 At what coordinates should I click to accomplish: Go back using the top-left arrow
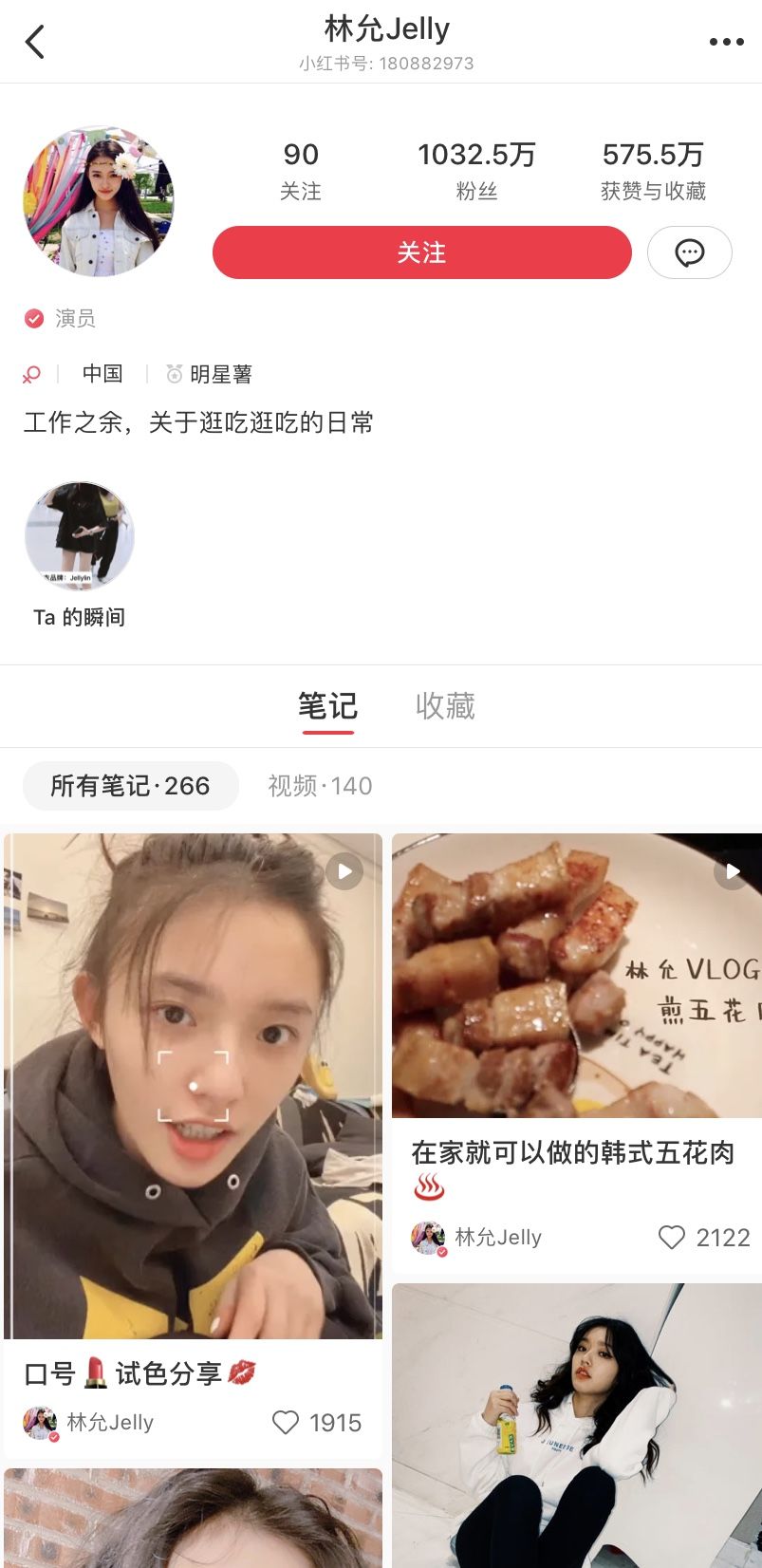[35, 42]
